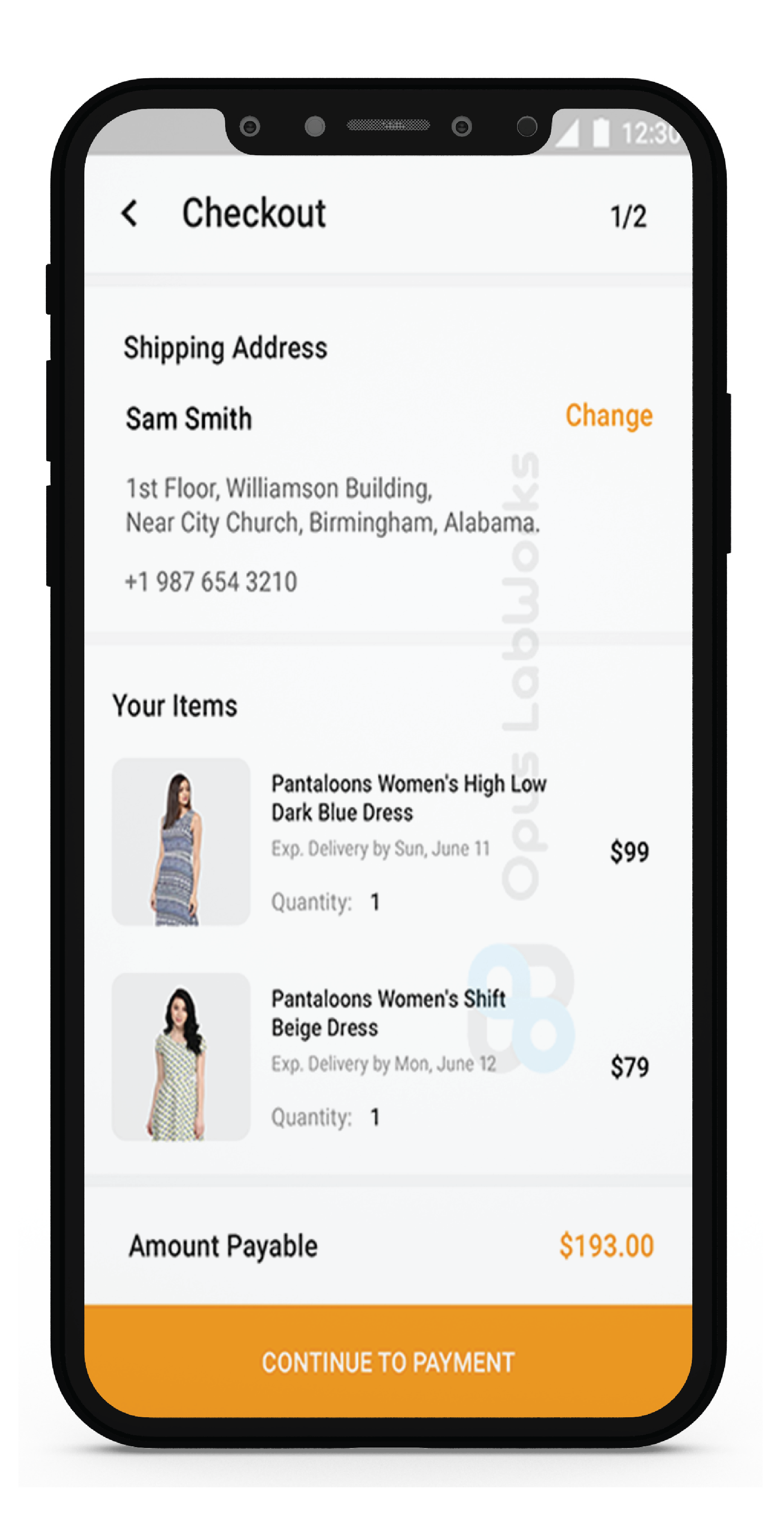Open the High Low Dark Blue Dress item

tap(408, 798)
